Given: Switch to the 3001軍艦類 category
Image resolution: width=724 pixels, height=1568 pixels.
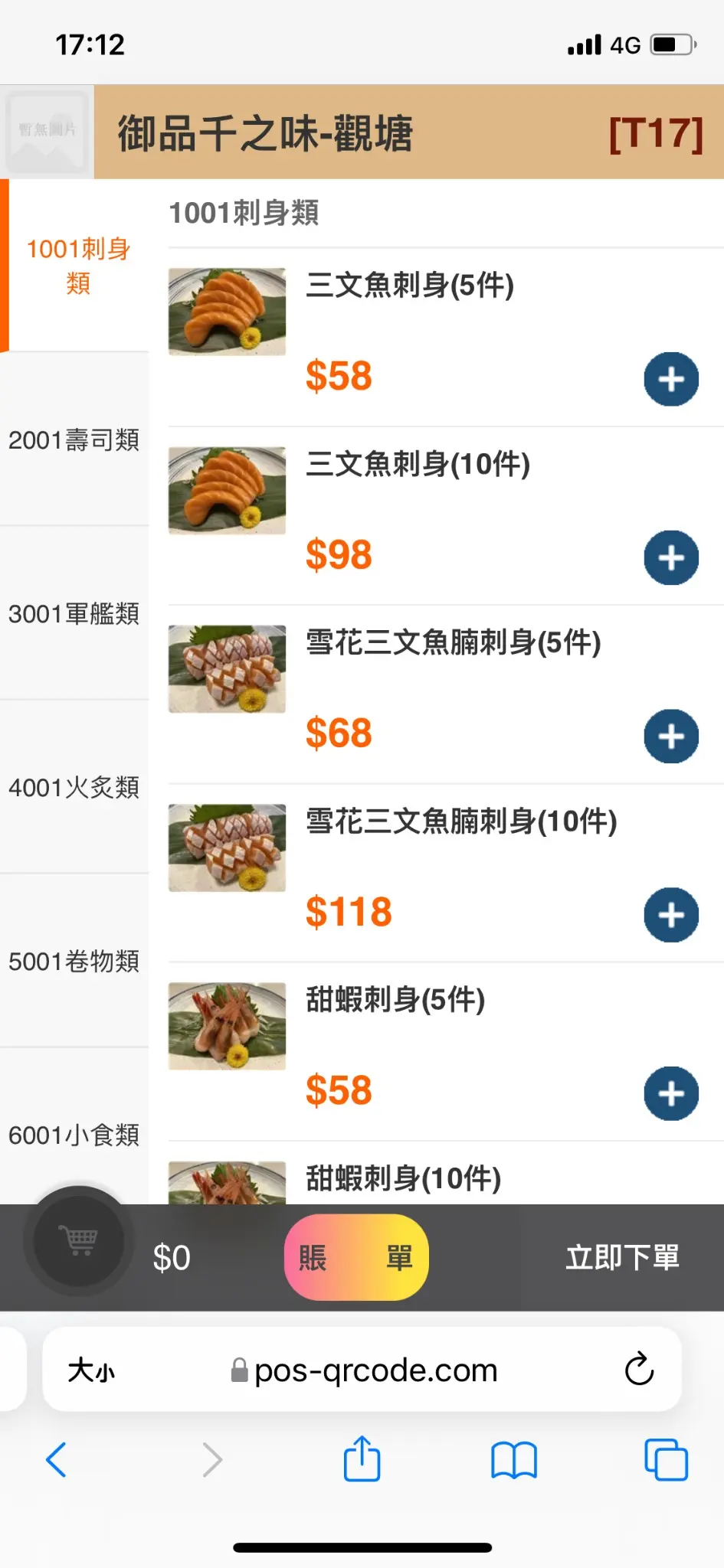Looking at the screenshot, I should (x=74, y=613).
